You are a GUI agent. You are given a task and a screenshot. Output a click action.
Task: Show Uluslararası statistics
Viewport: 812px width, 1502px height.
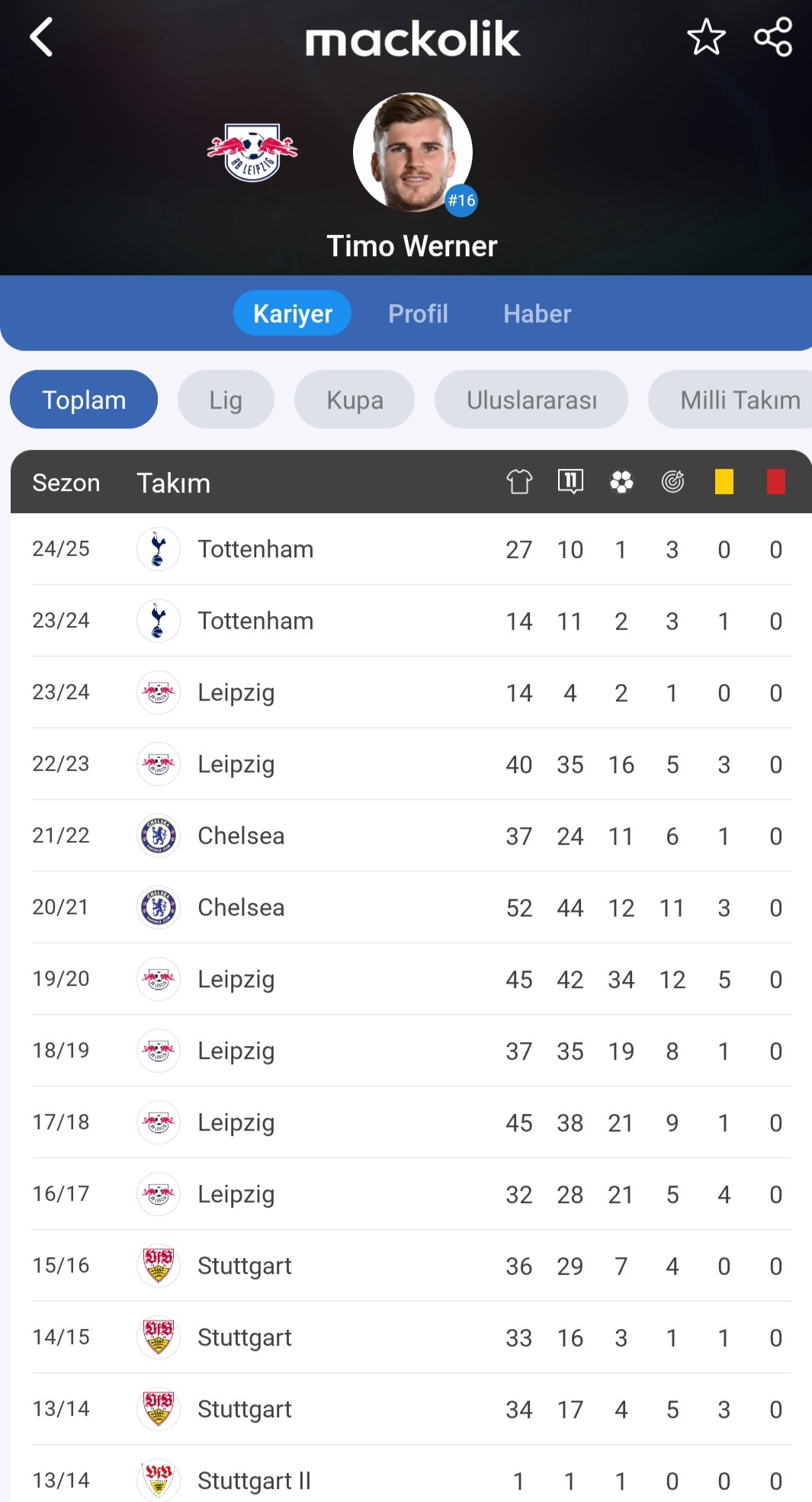tap(531, 400)
